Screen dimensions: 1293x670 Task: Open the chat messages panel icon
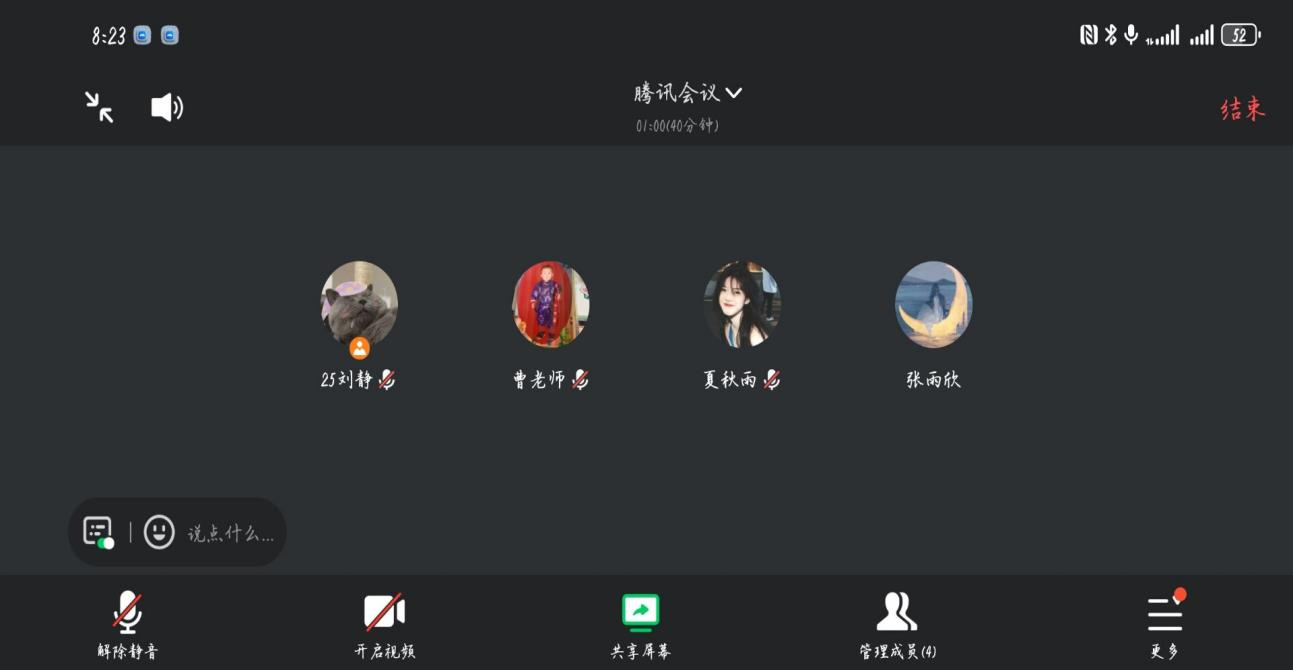pos(98,532)
